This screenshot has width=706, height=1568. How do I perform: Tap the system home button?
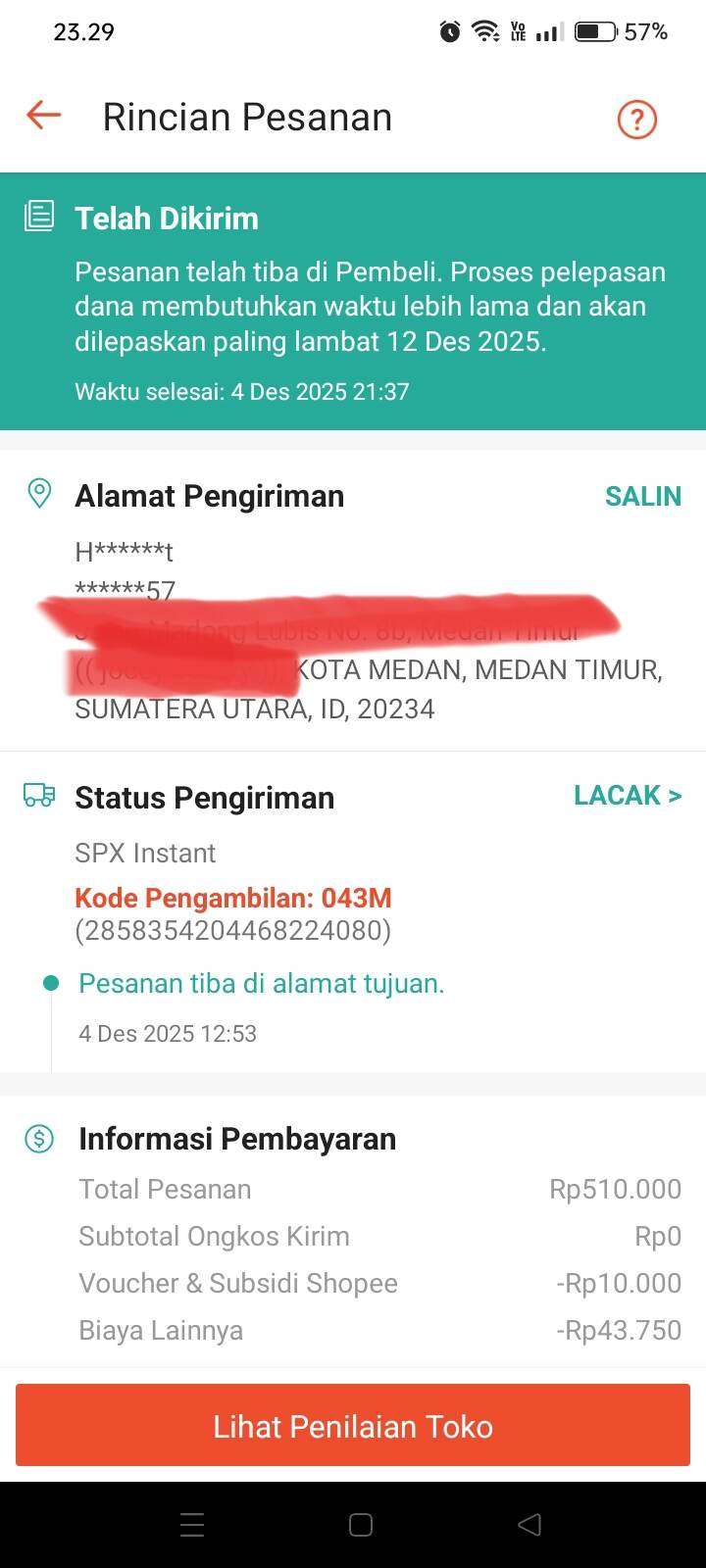coord(361,1525)
